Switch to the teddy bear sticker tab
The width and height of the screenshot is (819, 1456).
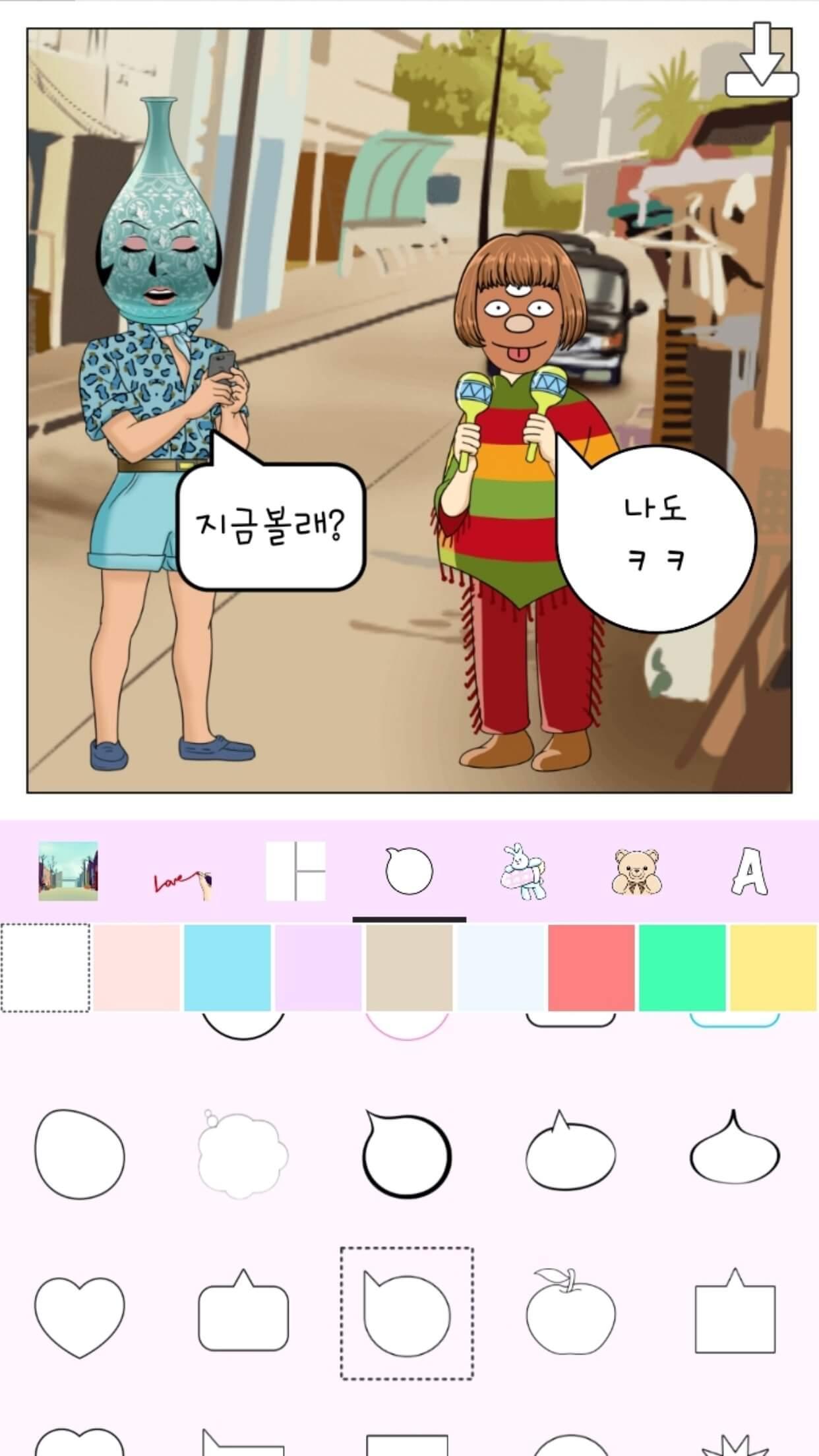point(637,872)
